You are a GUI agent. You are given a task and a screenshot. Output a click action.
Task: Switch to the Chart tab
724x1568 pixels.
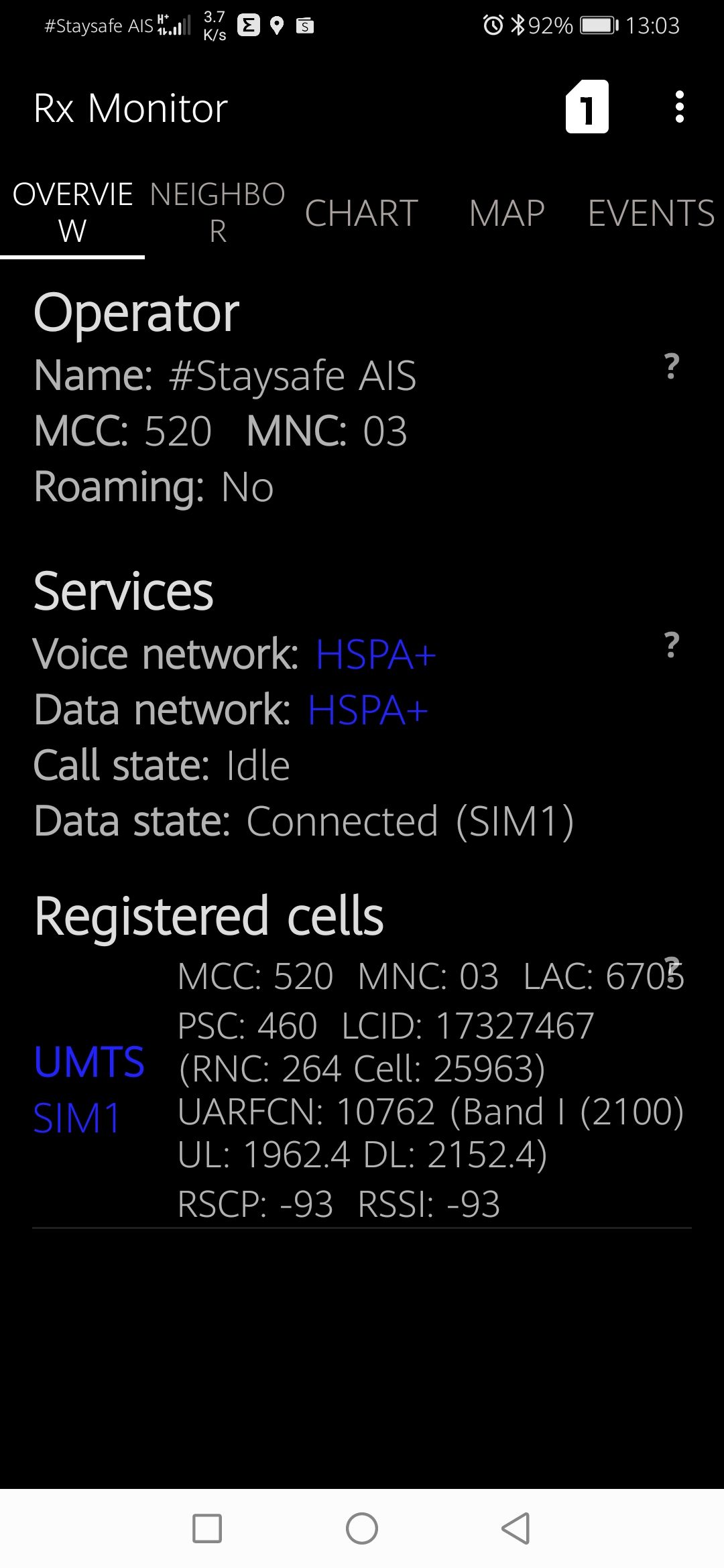pyautogui.click(x=362, y=213)
